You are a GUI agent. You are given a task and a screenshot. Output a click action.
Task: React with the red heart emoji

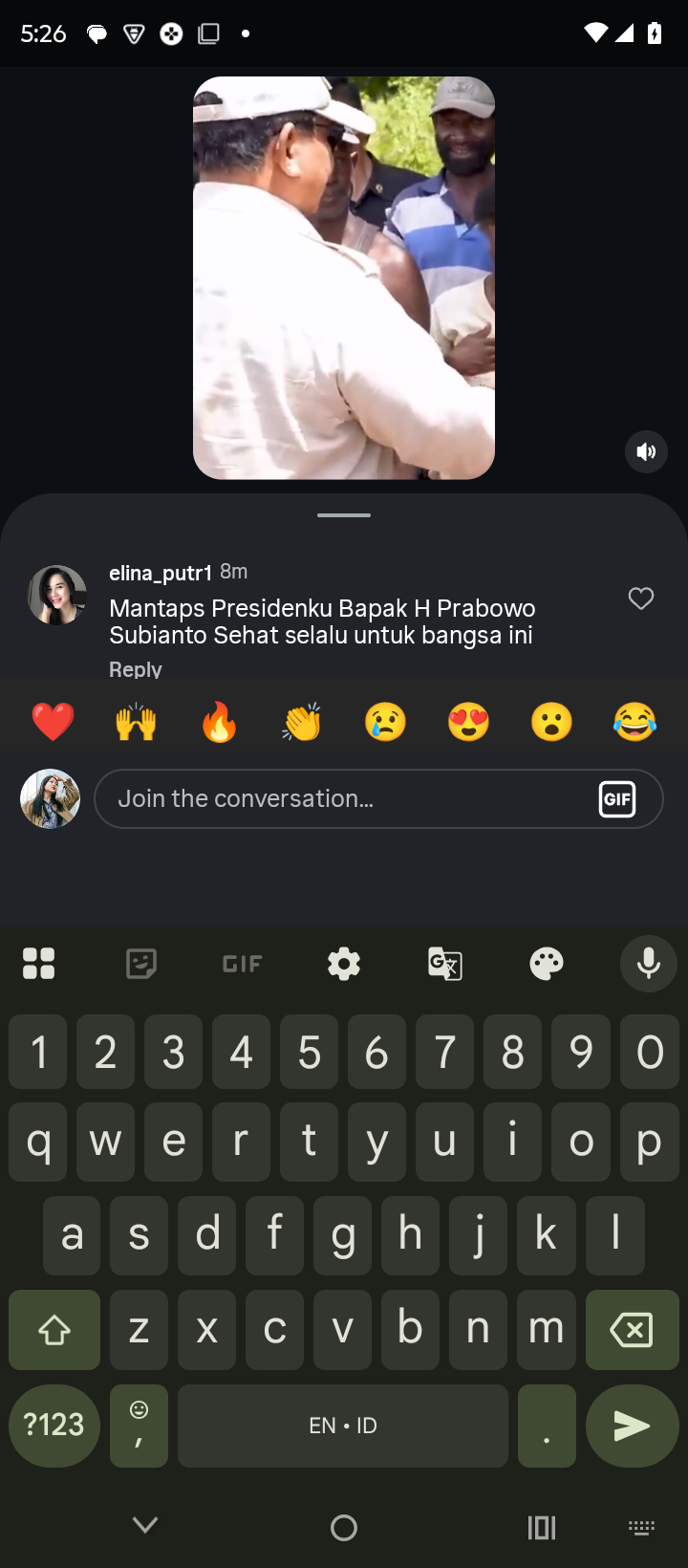53,722
